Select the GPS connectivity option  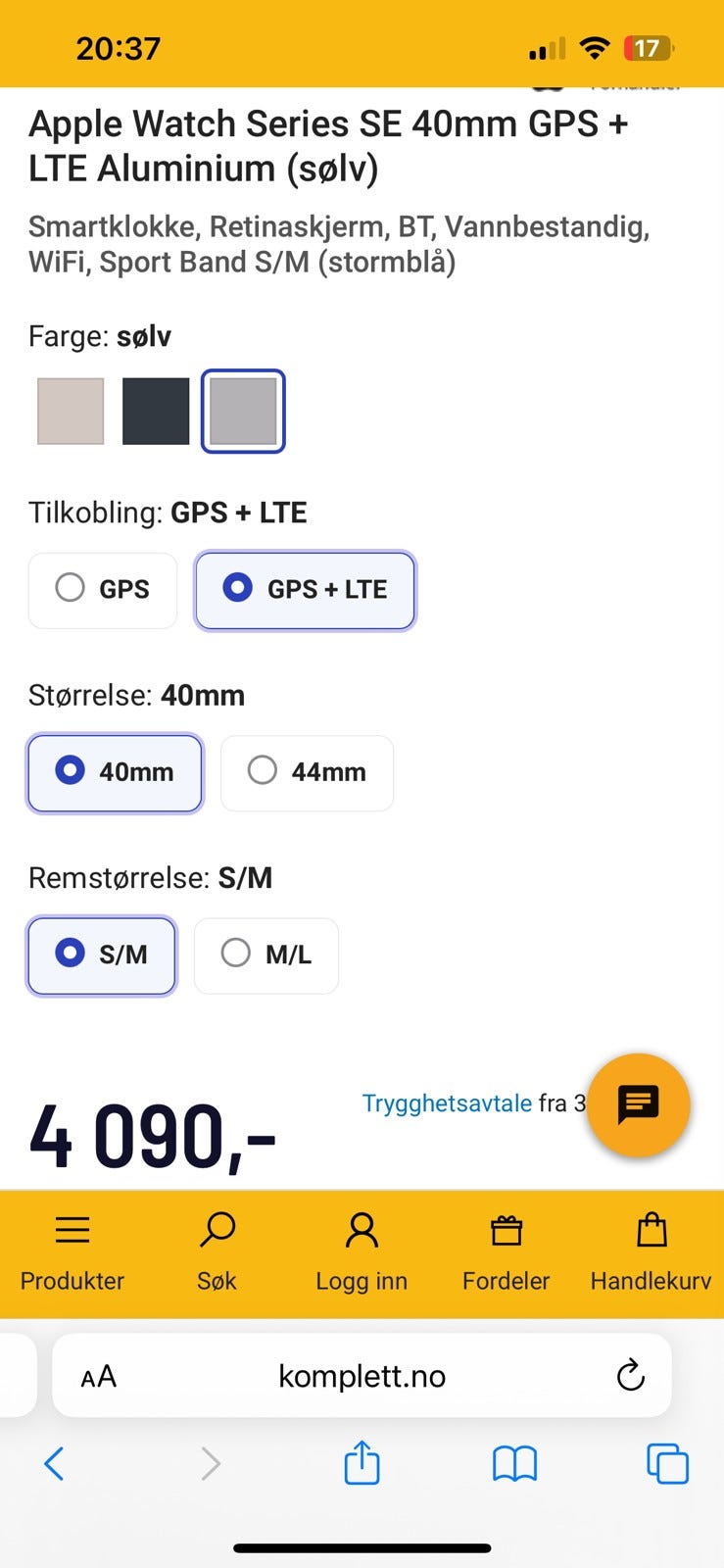[x=102, y=590]
